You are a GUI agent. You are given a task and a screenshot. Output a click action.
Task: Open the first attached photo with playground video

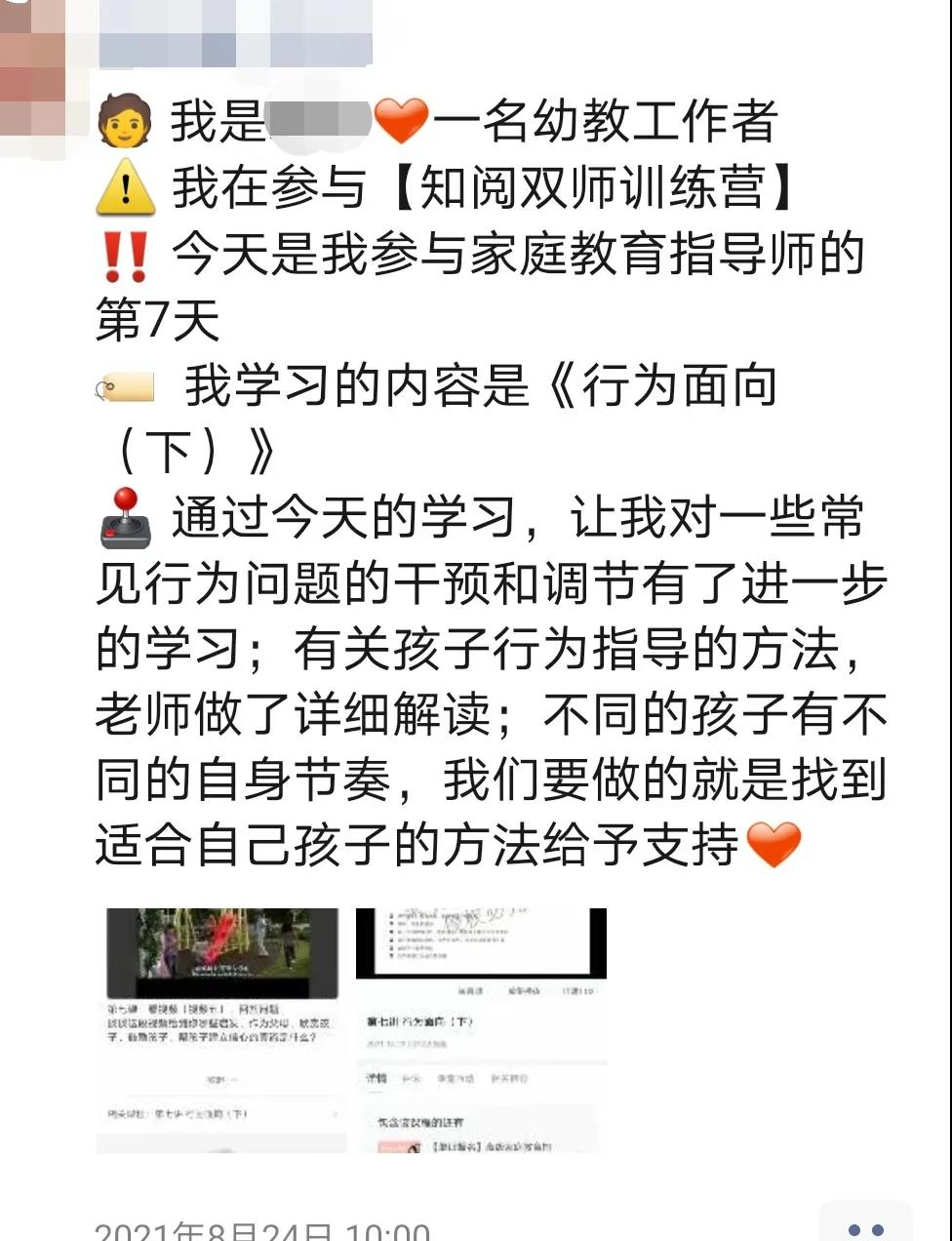(221, 1029)
